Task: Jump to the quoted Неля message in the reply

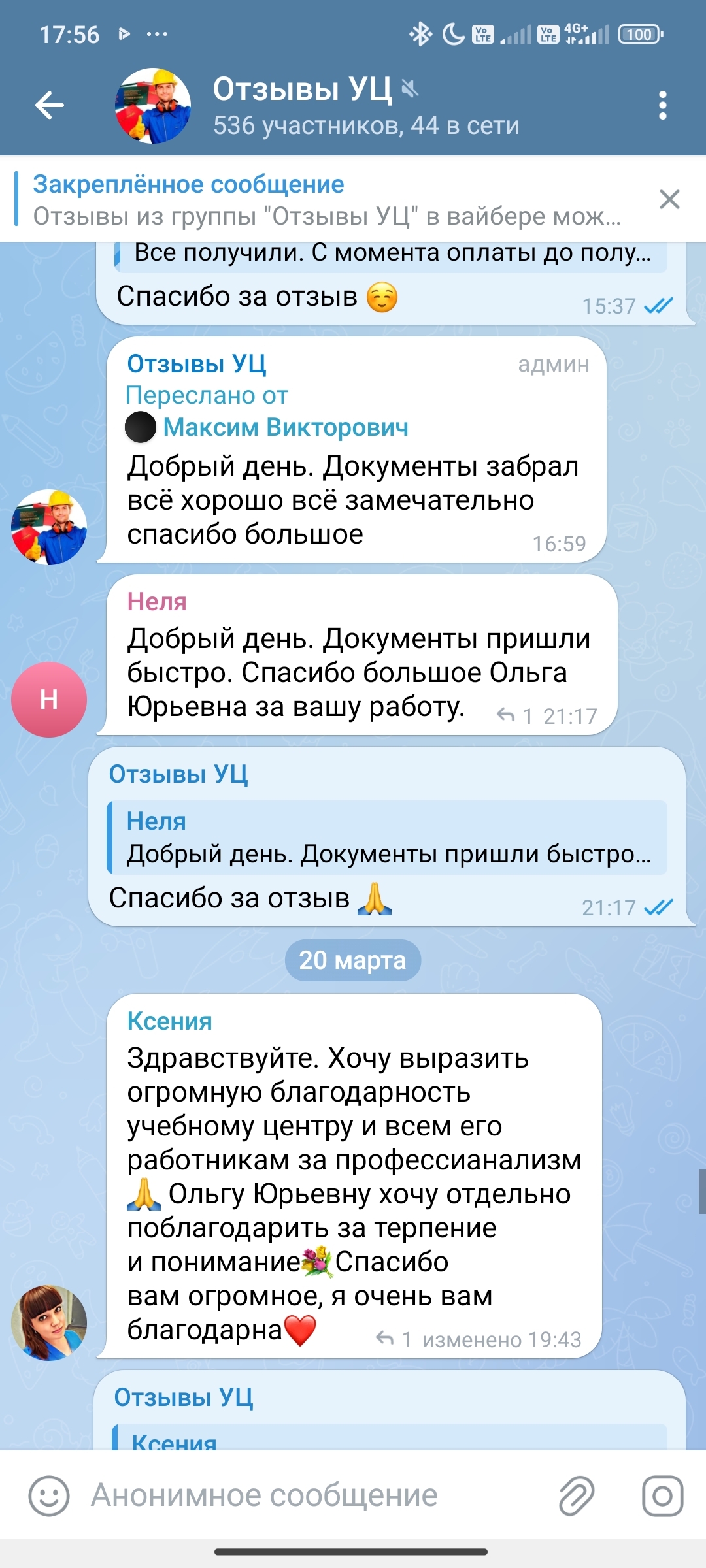Action: [x=388, y=838]
